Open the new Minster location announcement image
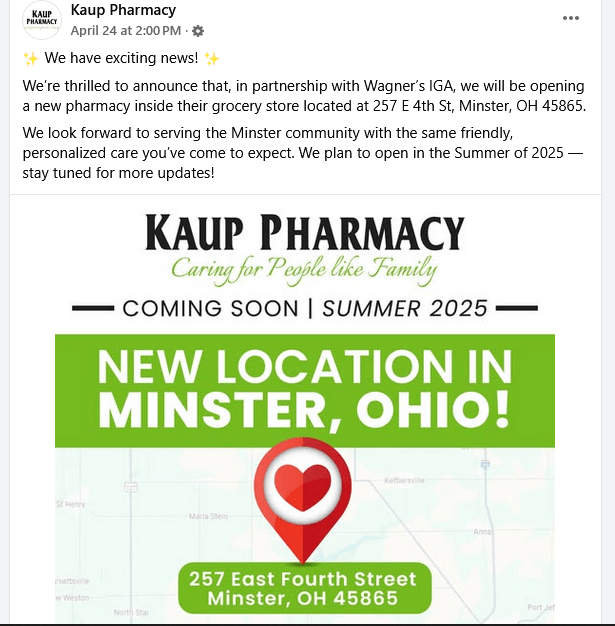Image resolution: width=615 pixels, height=626 pixels. tap(305, 410)
